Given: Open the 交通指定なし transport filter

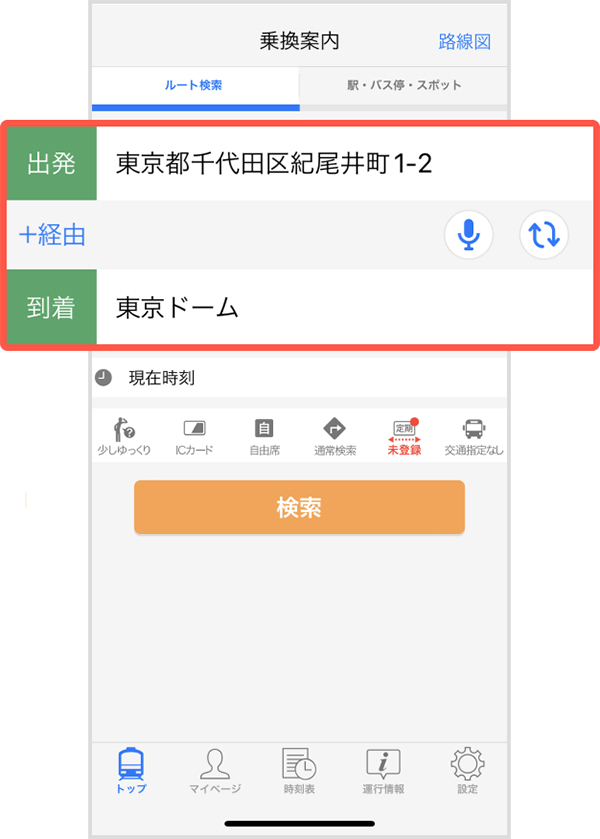Looking at the screenshot, I should [474, 437].
